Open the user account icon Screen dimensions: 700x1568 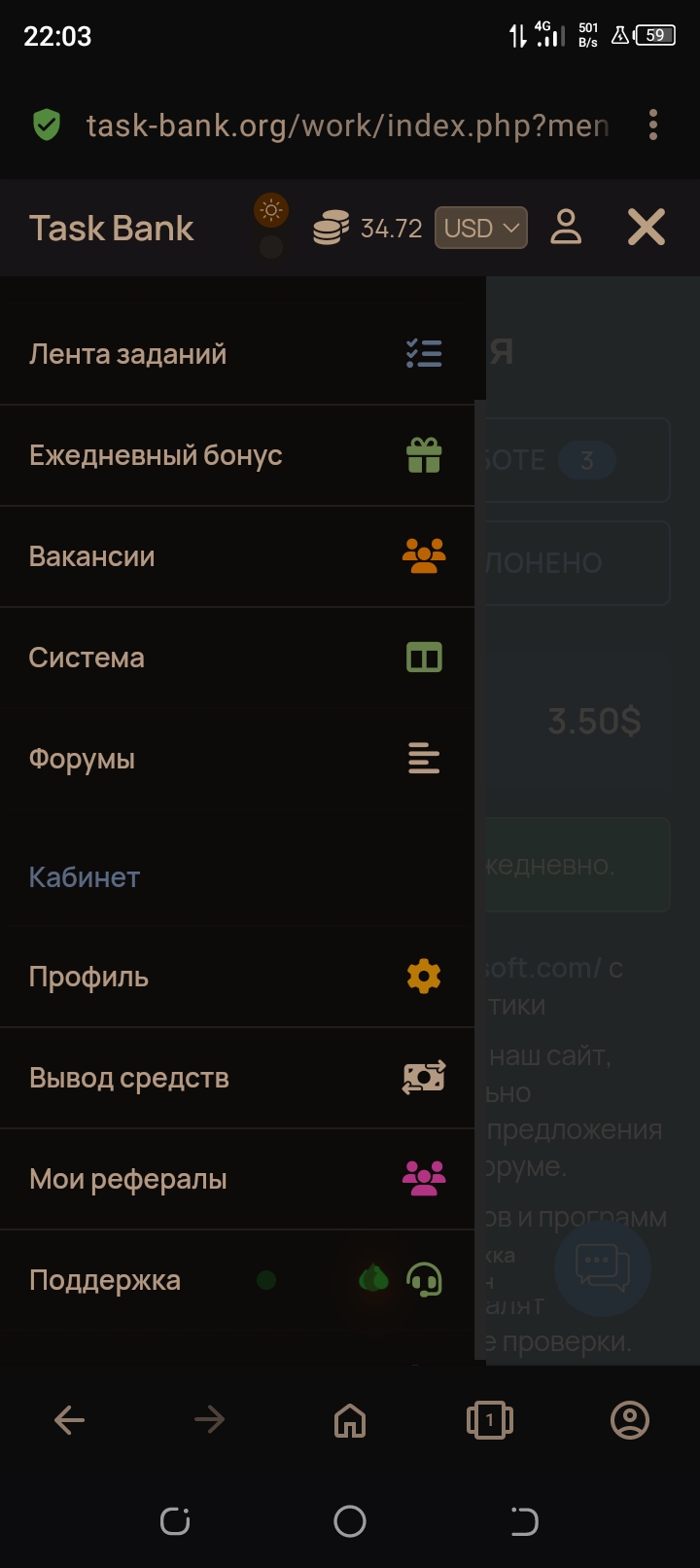click(566, 228)
